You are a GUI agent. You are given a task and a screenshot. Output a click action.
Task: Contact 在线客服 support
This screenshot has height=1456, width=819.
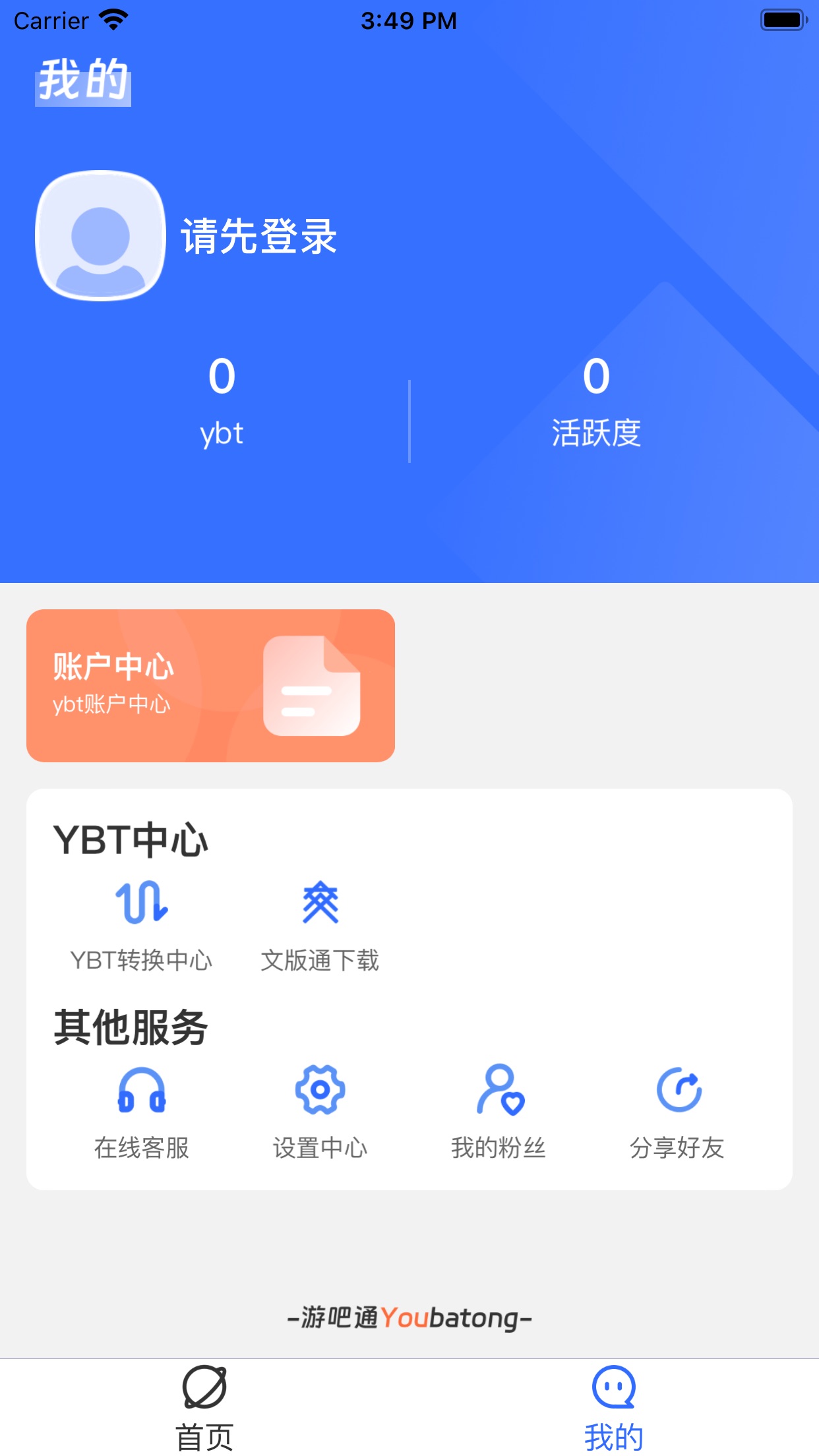point(142,1112)
